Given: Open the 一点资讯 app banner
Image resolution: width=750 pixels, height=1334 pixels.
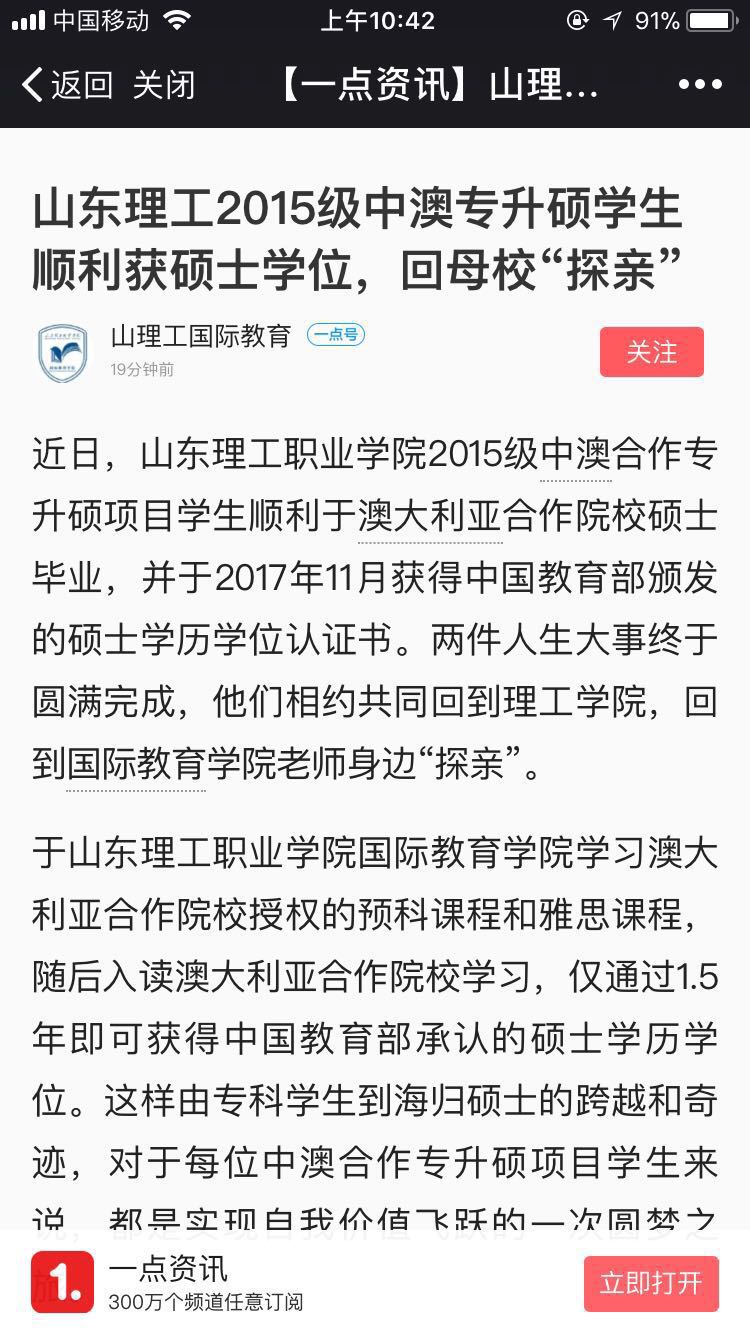Looking at the screenshot, I should (168, 1283).
